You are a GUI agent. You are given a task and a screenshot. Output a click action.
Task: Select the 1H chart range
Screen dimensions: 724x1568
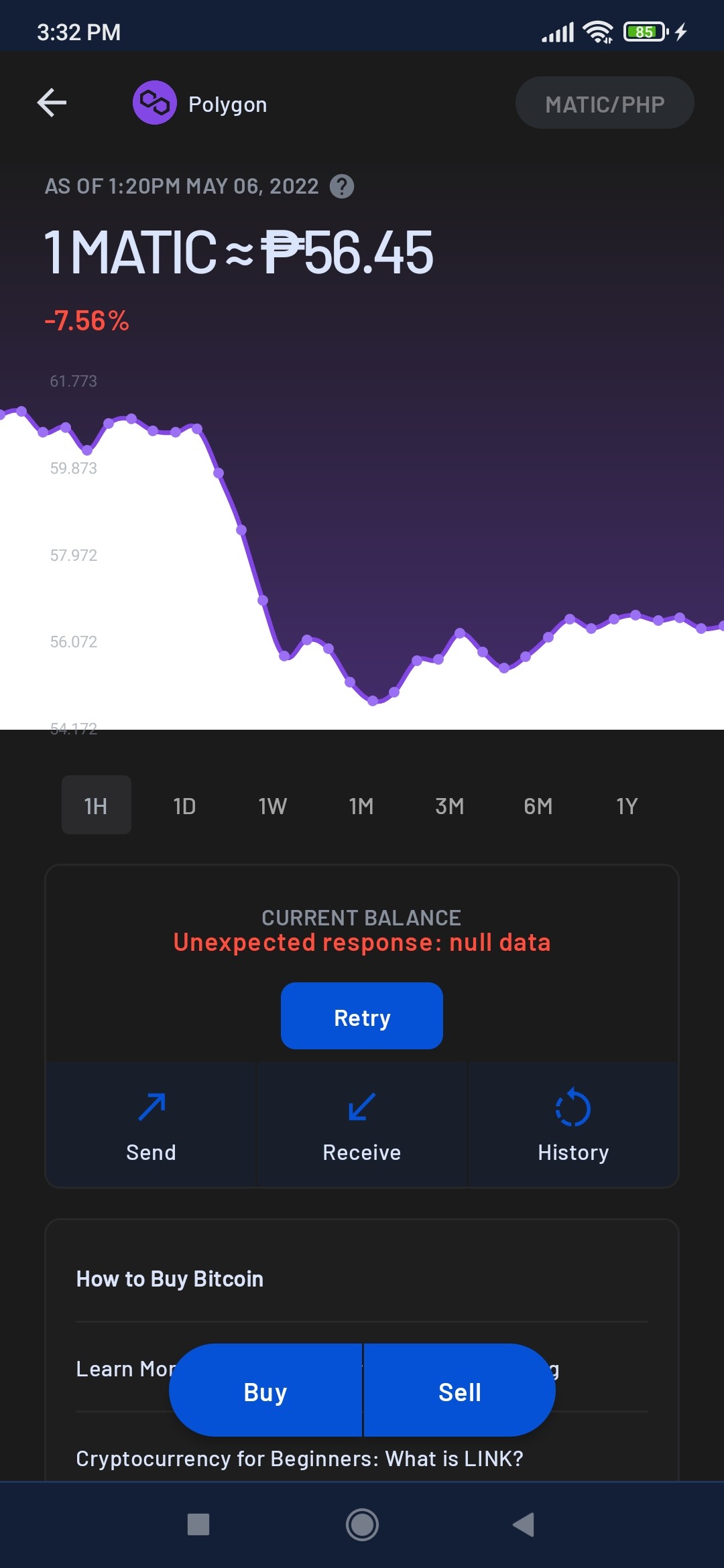tap(97, 805)
